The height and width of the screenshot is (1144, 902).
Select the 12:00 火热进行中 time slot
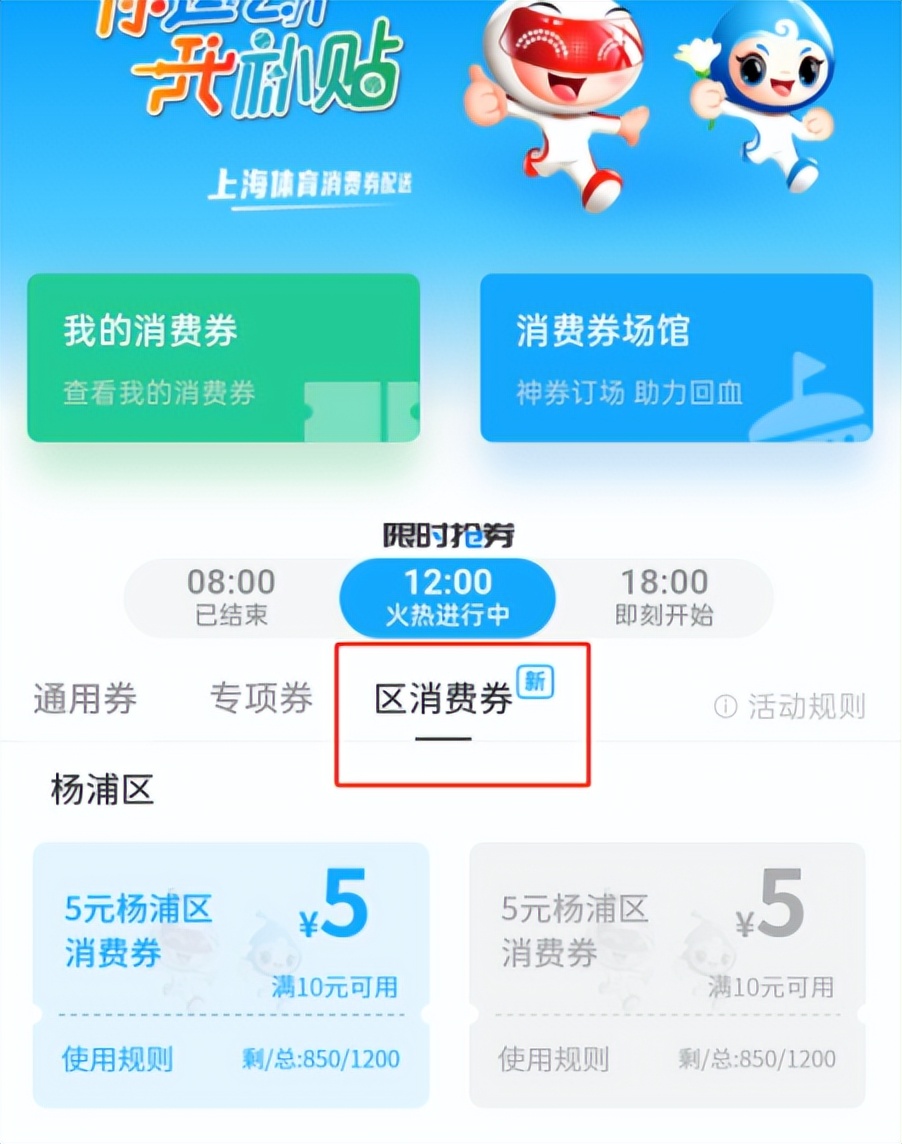[447, 597]
